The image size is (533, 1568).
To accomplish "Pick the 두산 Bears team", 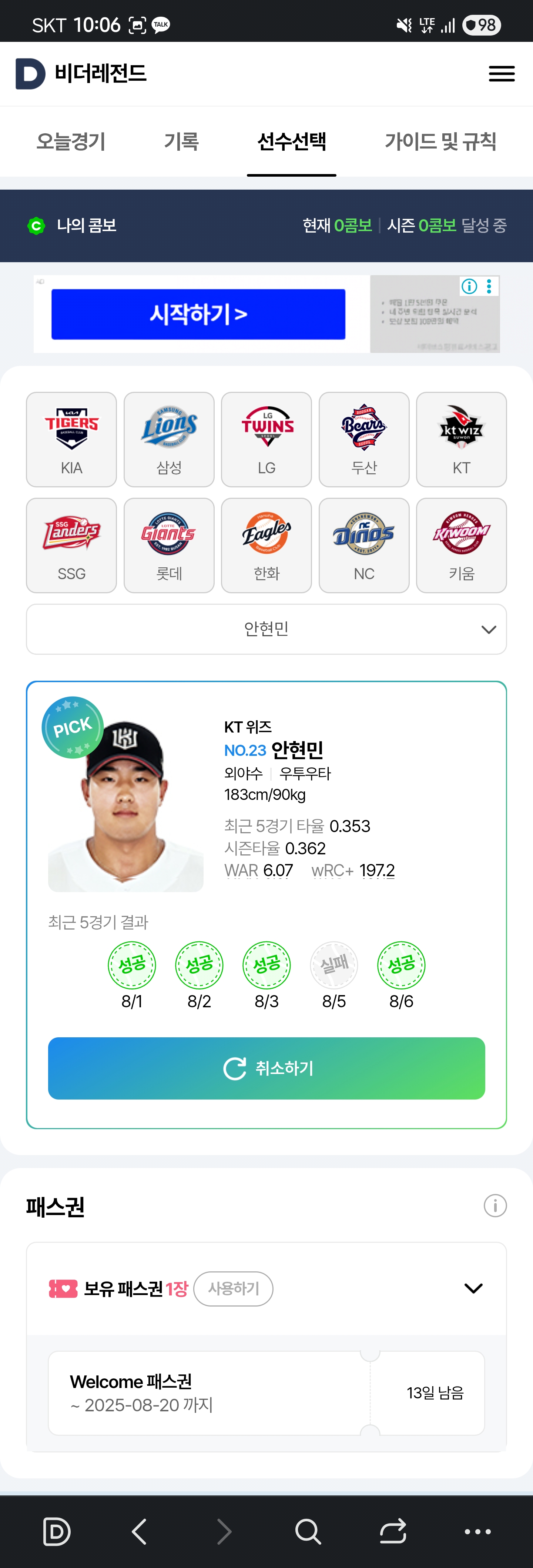I will click(364, 439).
